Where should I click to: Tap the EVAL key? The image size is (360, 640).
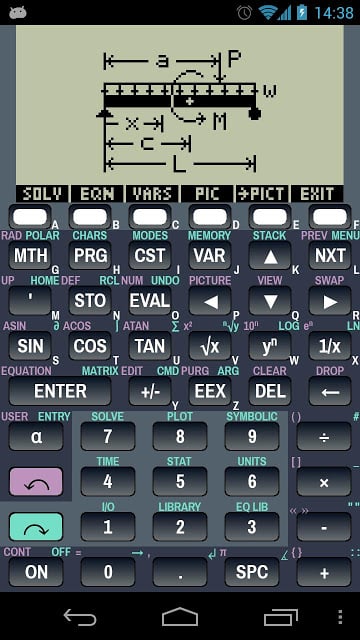pyautogui.click(x=150, y=301)
